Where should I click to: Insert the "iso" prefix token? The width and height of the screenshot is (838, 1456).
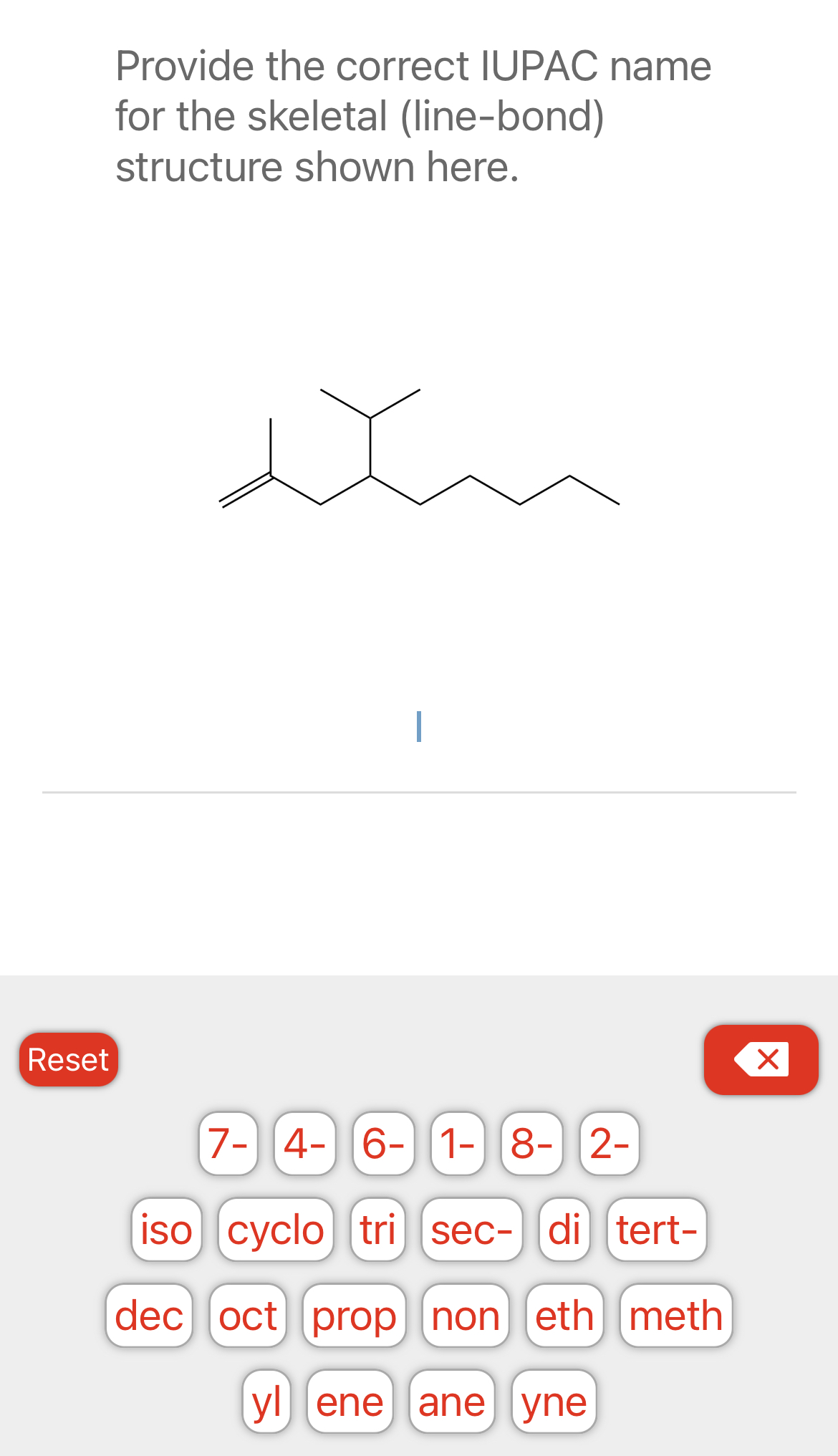point(166,1230)
